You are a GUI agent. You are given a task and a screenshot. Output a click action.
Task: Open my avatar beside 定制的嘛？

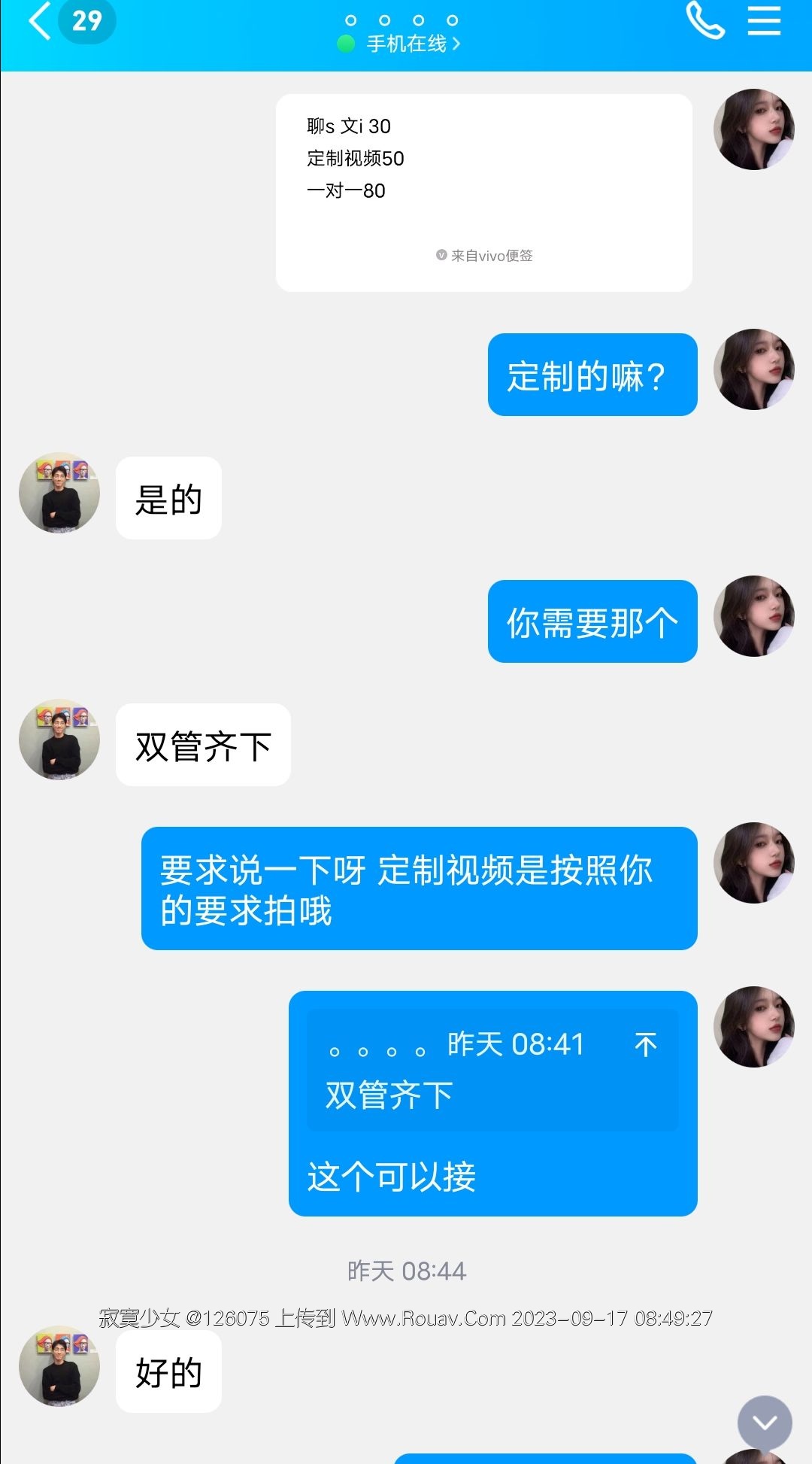pyautogui.click(x=753, y=369)
